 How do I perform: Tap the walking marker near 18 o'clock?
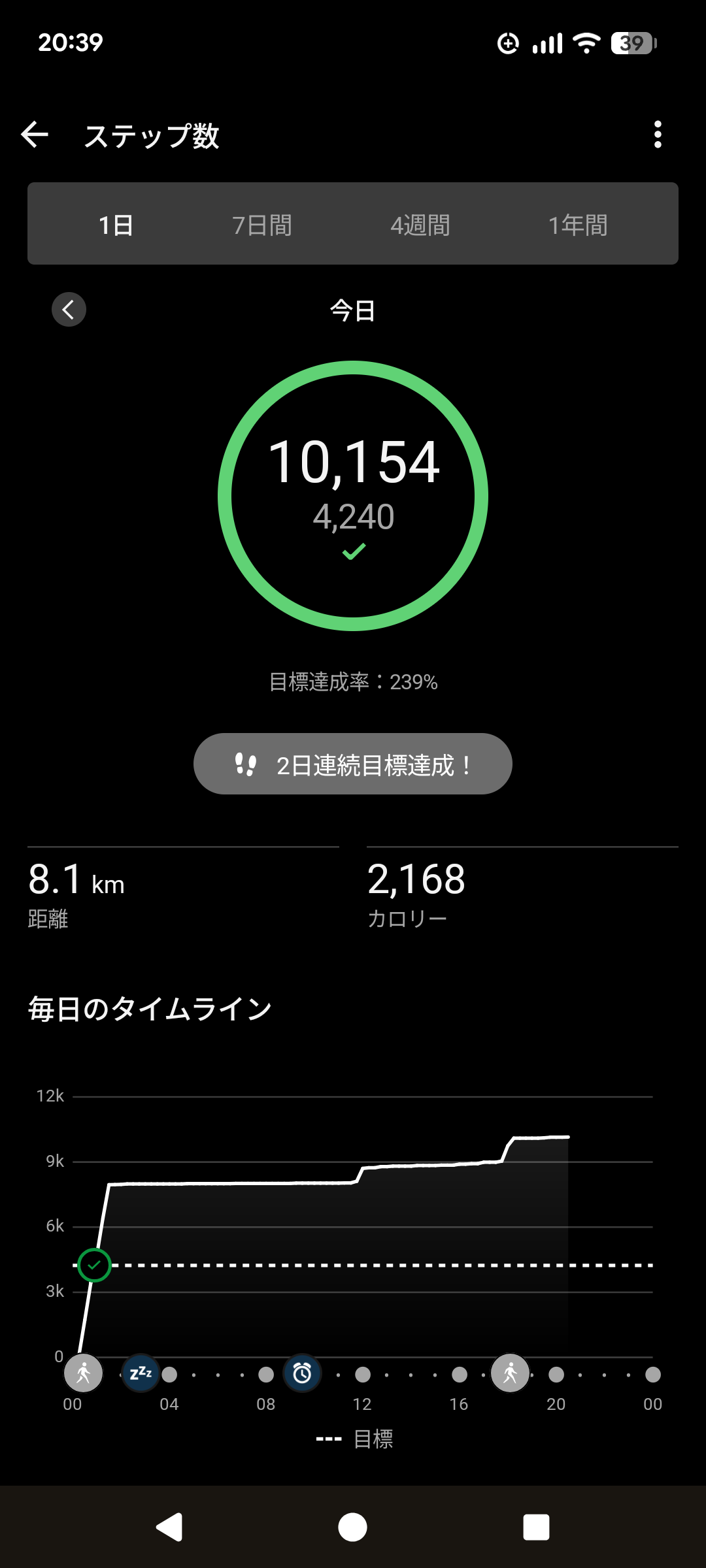coord(510,1373)
